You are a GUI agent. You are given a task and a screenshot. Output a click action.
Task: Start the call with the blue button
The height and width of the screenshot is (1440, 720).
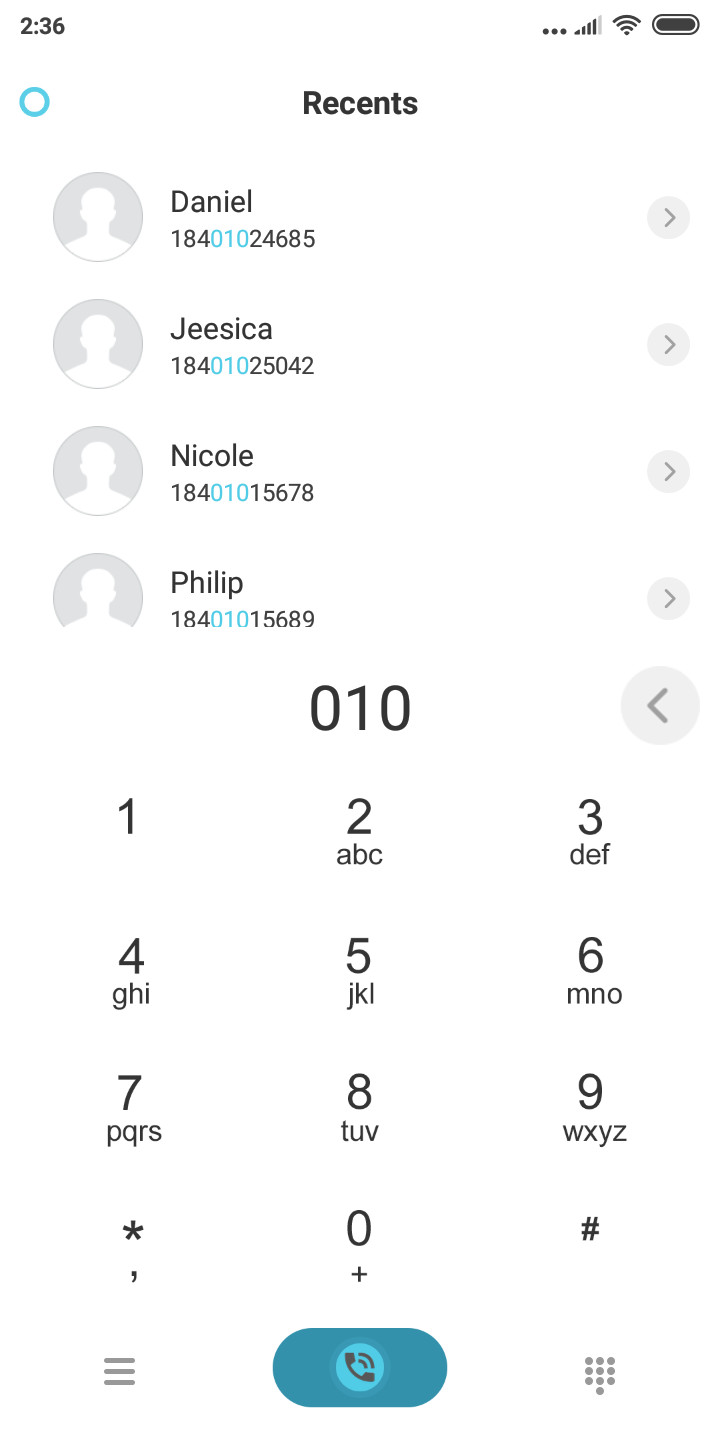click(360, 1367)
